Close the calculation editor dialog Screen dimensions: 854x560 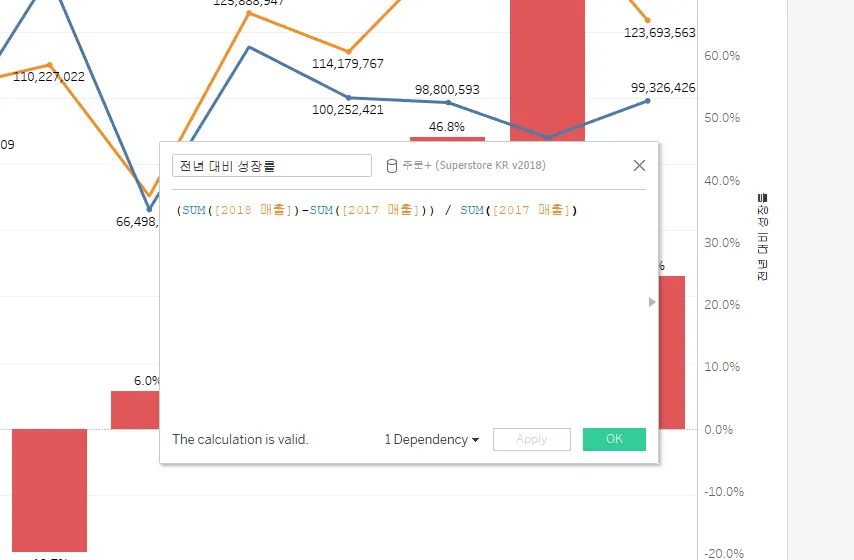coord(640,165)
